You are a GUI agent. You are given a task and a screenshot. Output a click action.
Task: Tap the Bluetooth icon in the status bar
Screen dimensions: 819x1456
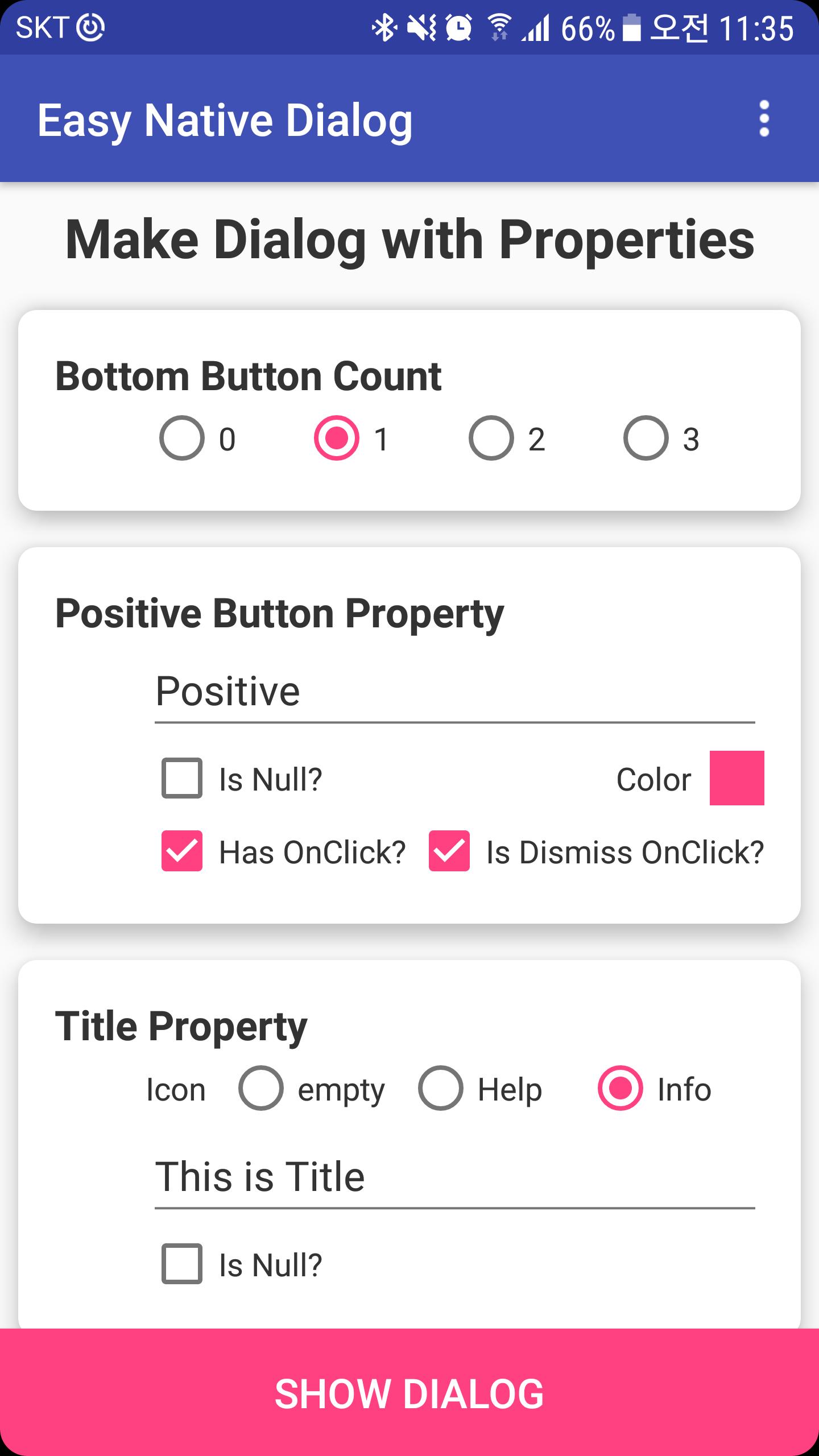point(384,27)
